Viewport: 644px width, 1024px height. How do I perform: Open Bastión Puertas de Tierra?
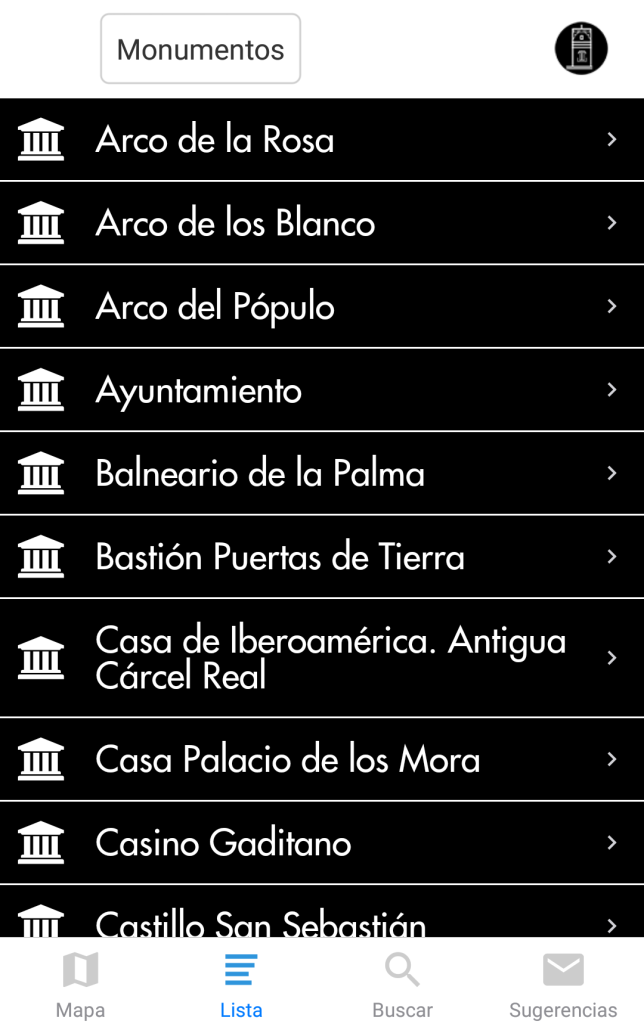click(322, 557)
